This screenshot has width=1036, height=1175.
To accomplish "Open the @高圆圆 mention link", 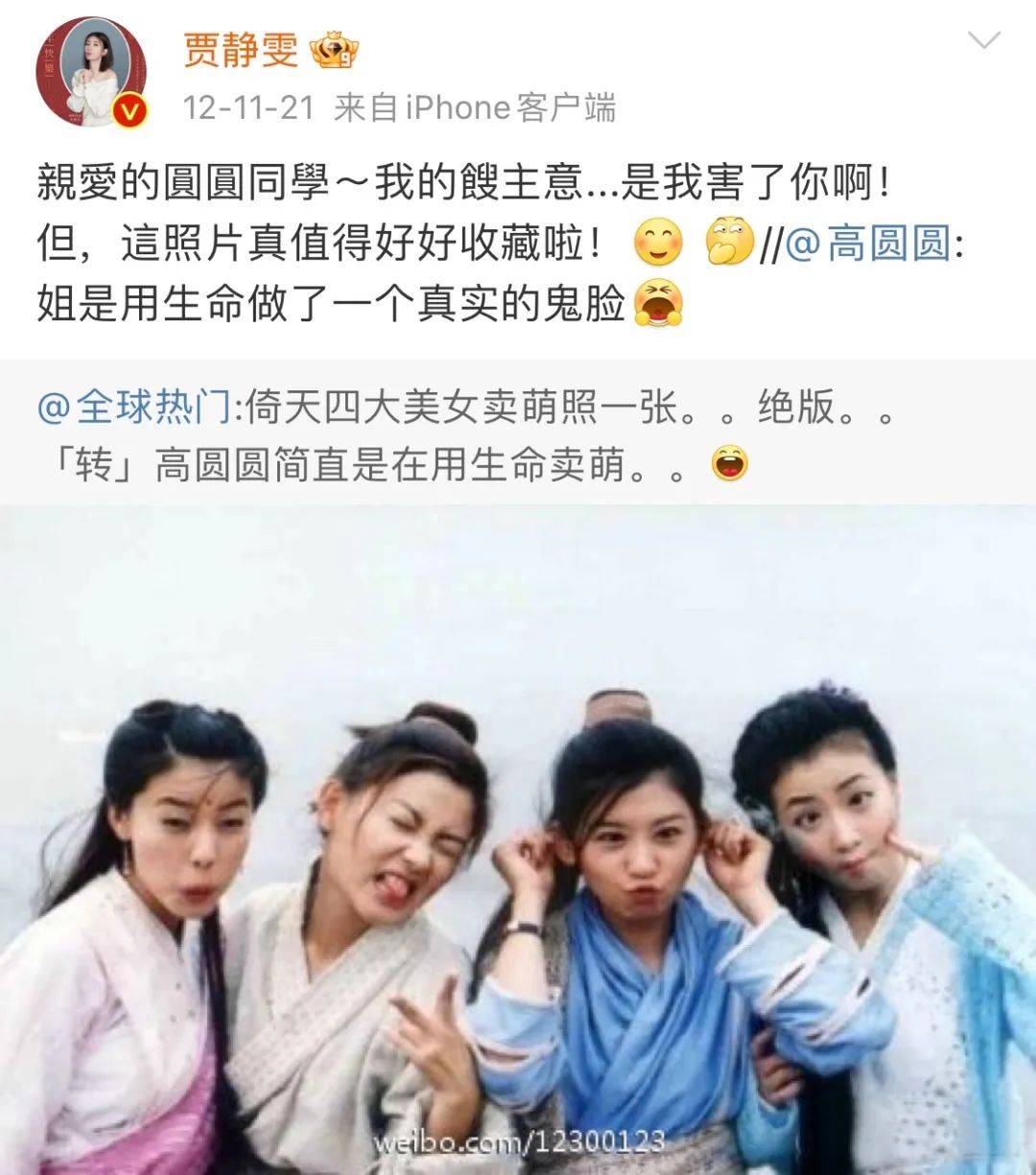I will click(868, 245).
